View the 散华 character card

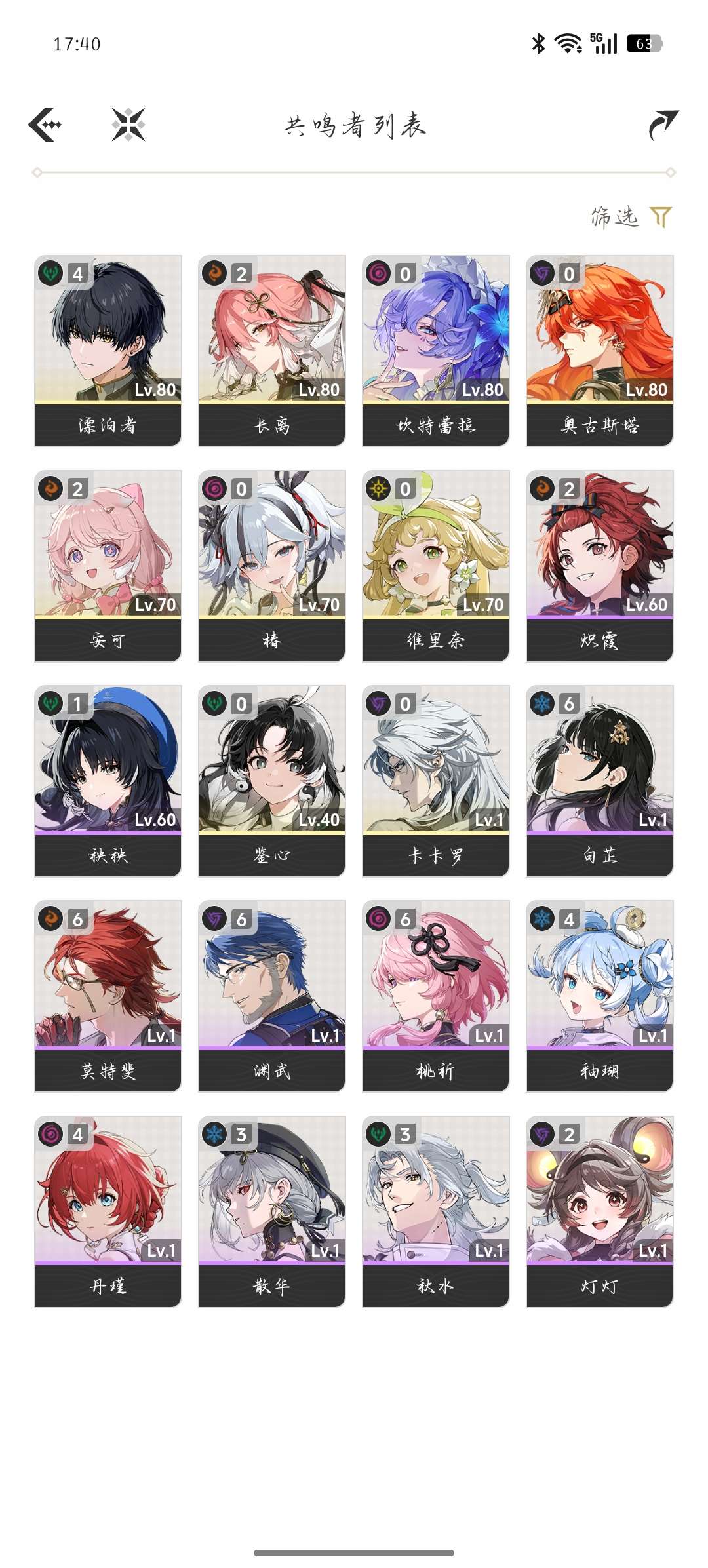click(272, 1211)
